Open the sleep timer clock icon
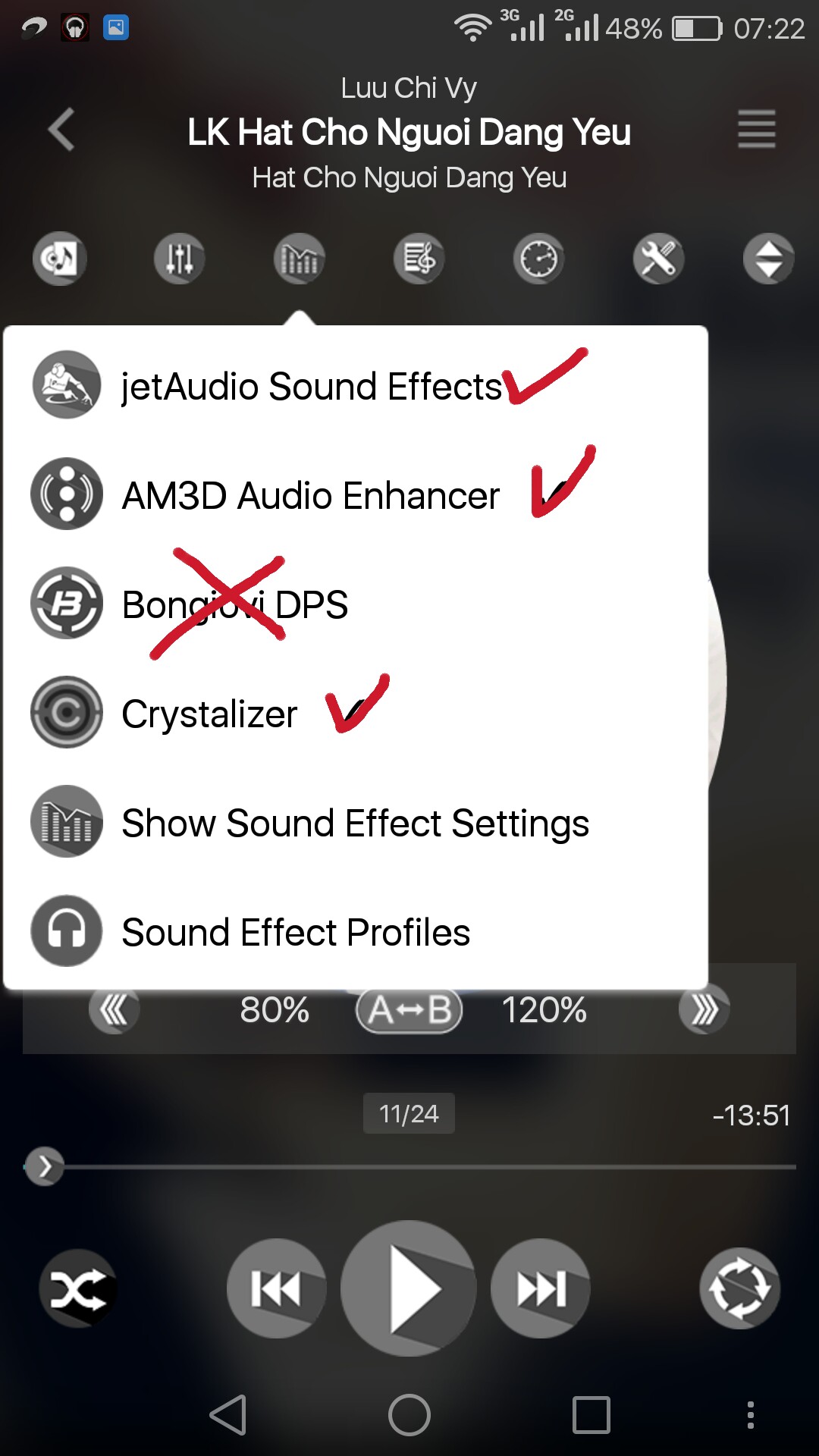Image resolution: width=819 pixels, height=1456 pixels. click(x=539, y=259)
